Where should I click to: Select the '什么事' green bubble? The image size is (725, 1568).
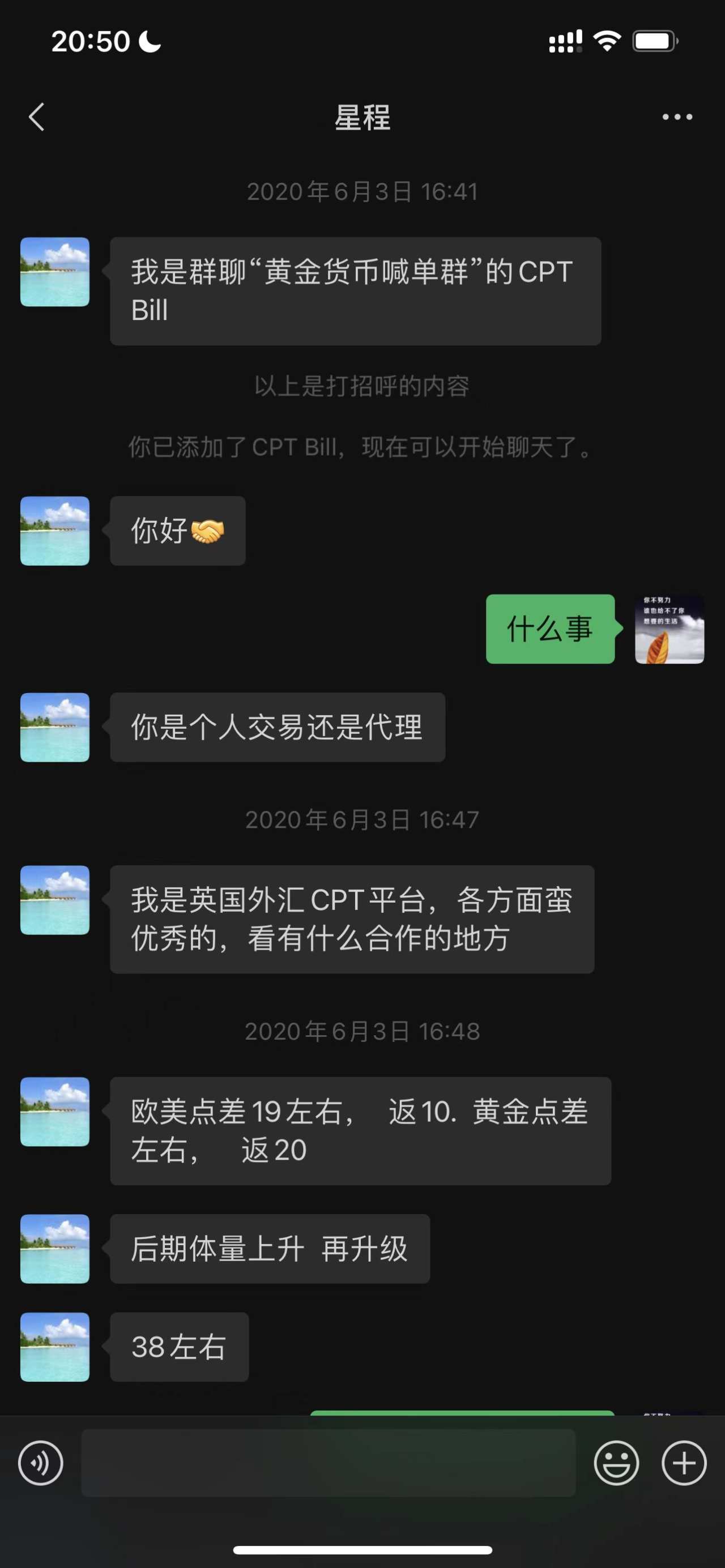click(549, 629)
